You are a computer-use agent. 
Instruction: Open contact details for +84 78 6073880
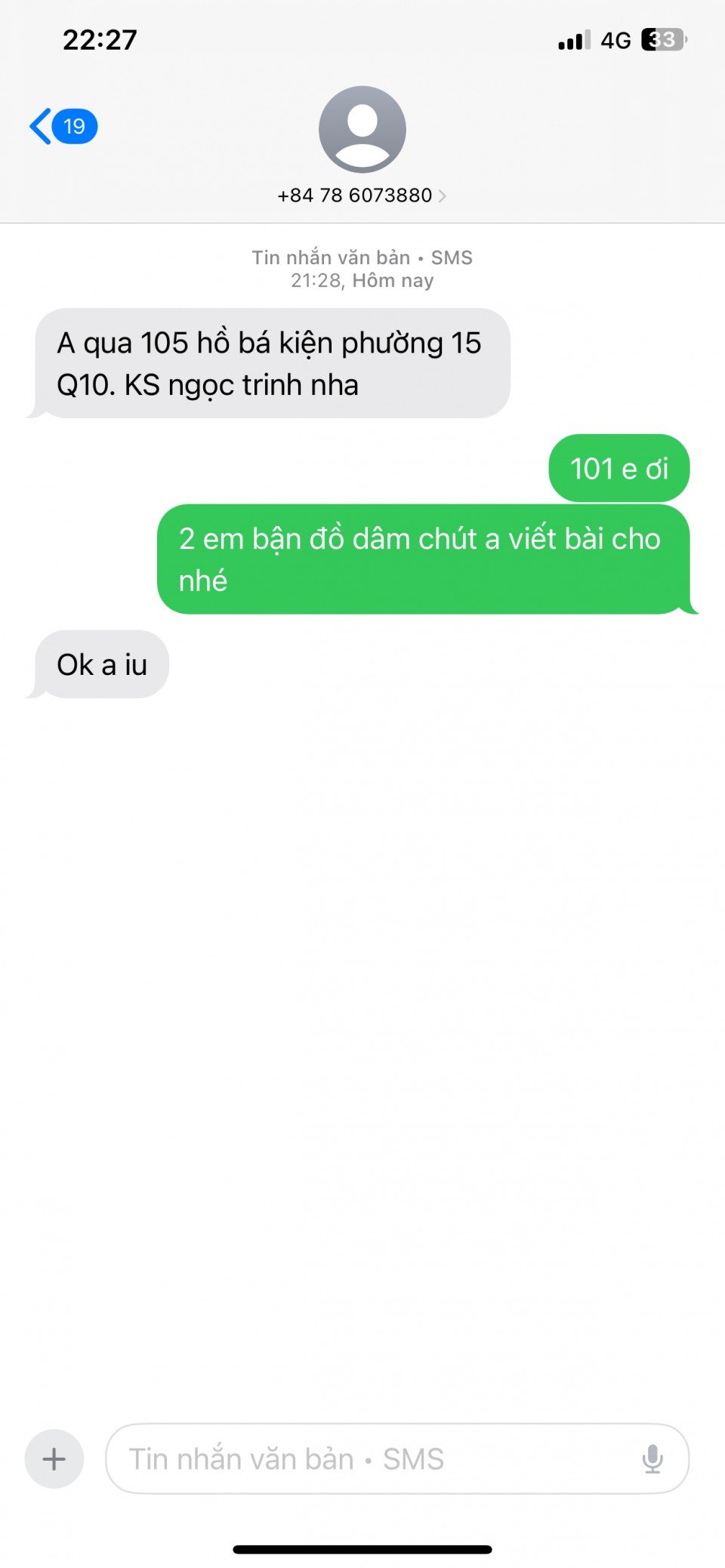(x=362, y=196)
